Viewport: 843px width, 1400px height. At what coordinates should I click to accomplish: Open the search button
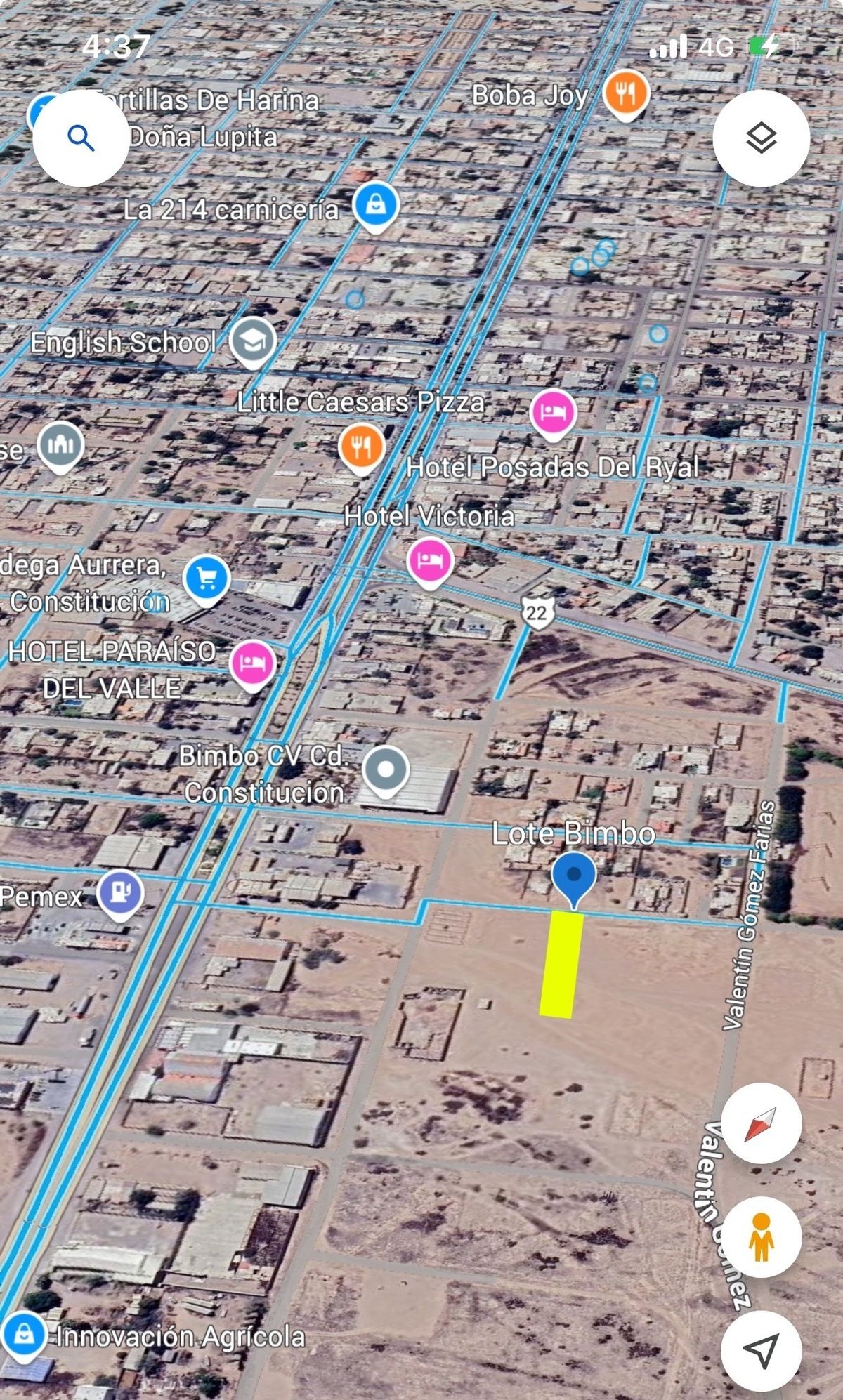pyautogui.click(x=81, y=138)
